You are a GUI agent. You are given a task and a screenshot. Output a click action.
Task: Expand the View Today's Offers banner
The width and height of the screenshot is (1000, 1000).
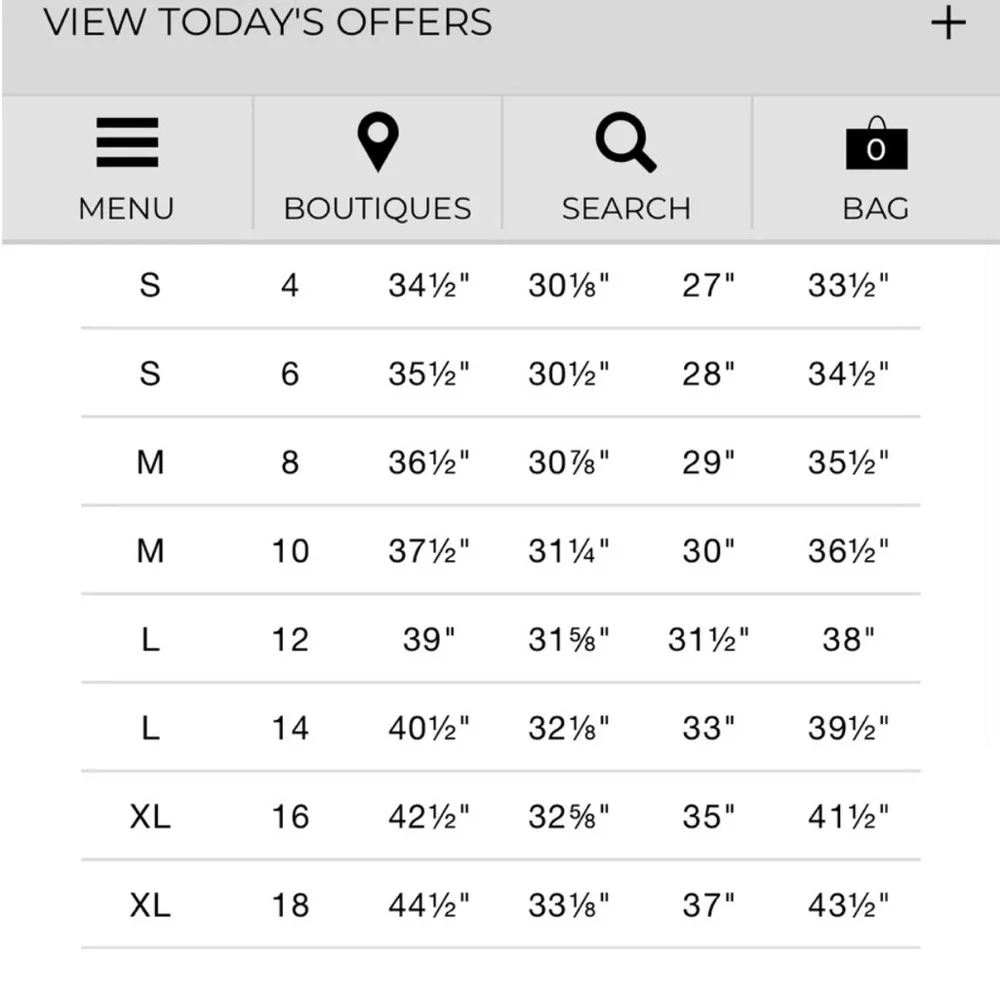pyautogui.click(x=947, y=23)
